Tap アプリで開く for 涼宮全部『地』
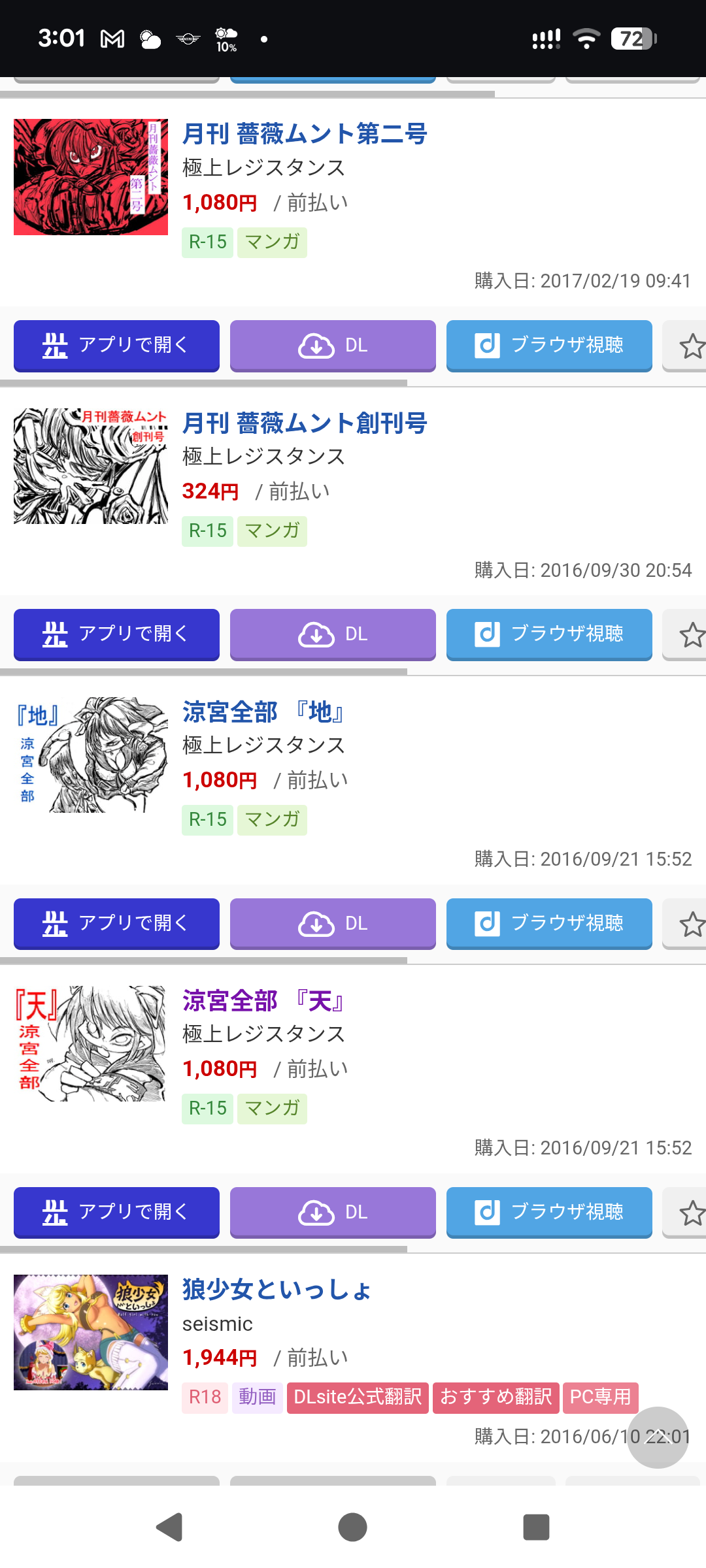This screenshot has height=1568, width=706. coord(116,923)
